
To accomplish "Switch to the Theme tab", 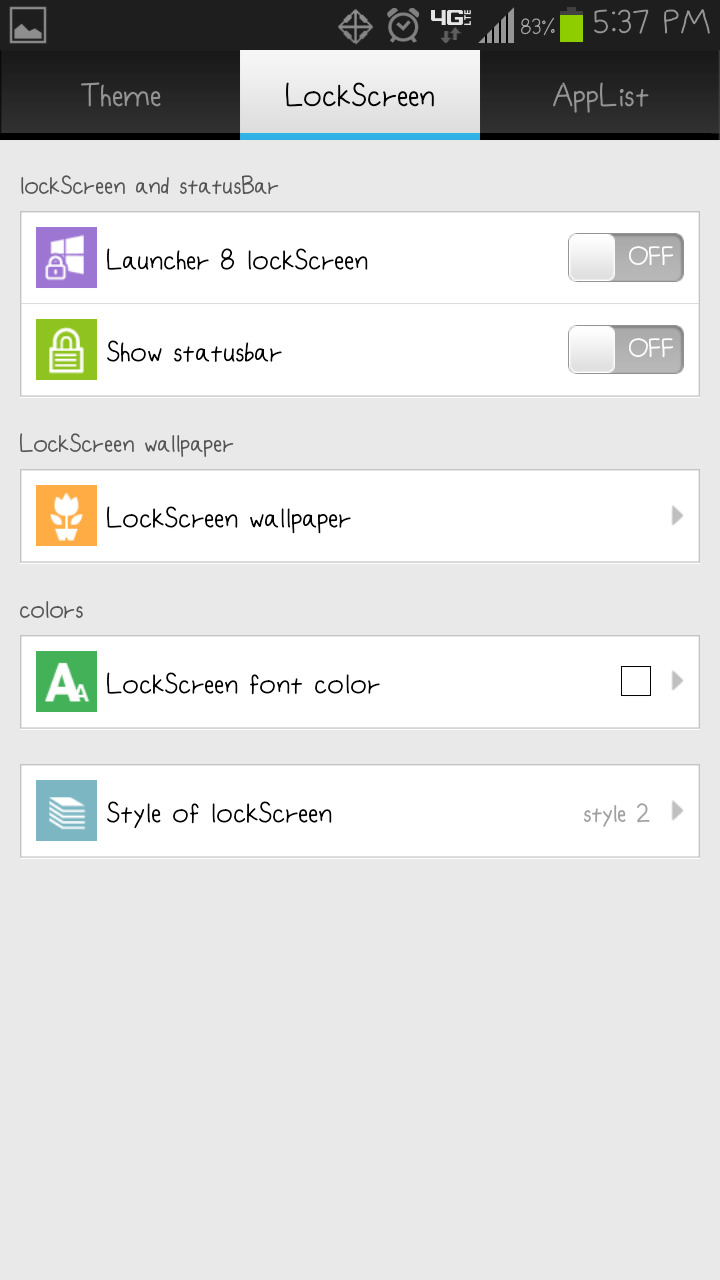I will click(x=120, y=95).
